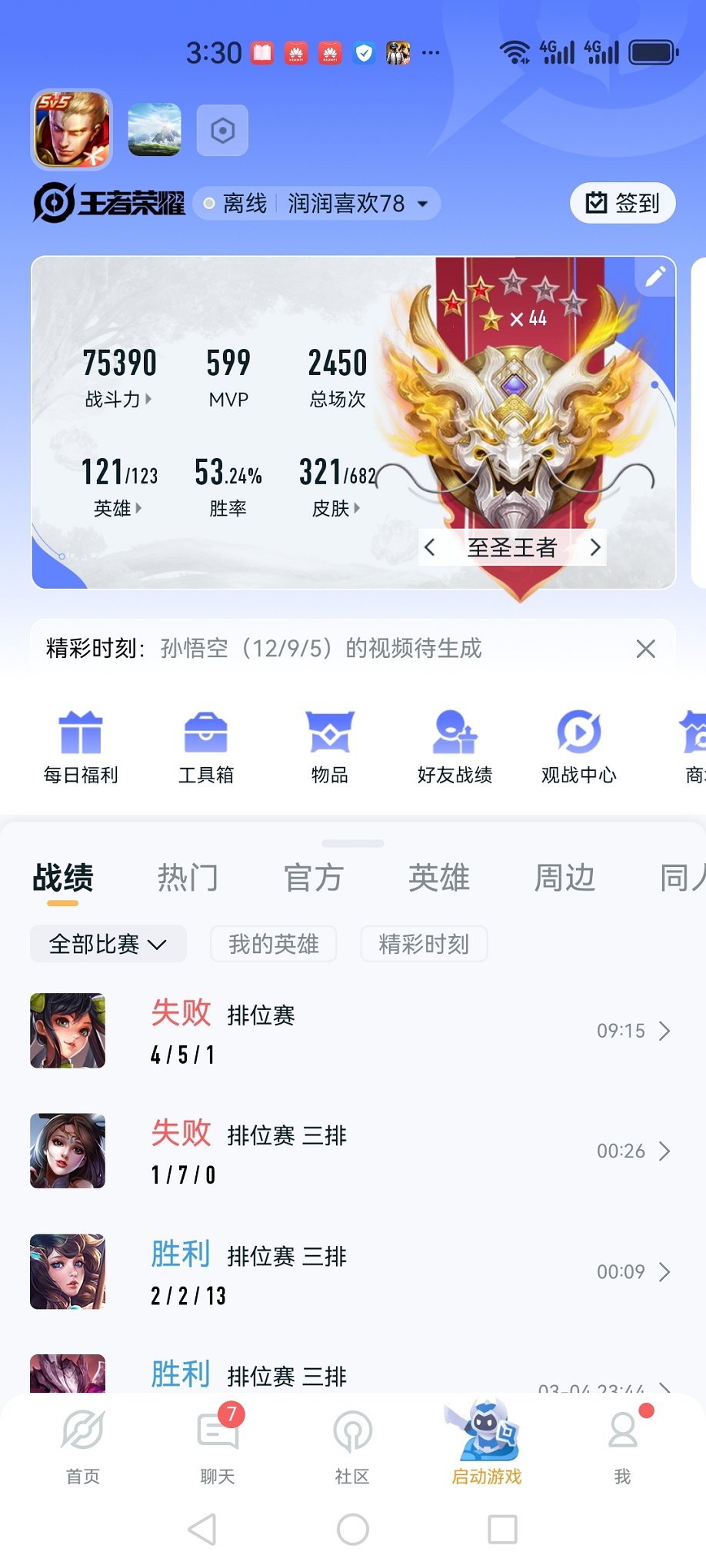
Task: View 战斗力 combat power details
Action: [x=119, y=399]
